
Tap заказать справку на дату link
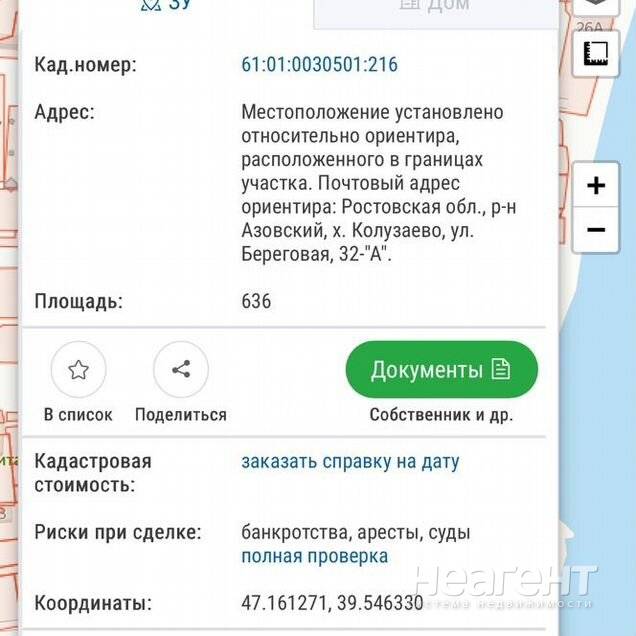(x=350, y=462)
